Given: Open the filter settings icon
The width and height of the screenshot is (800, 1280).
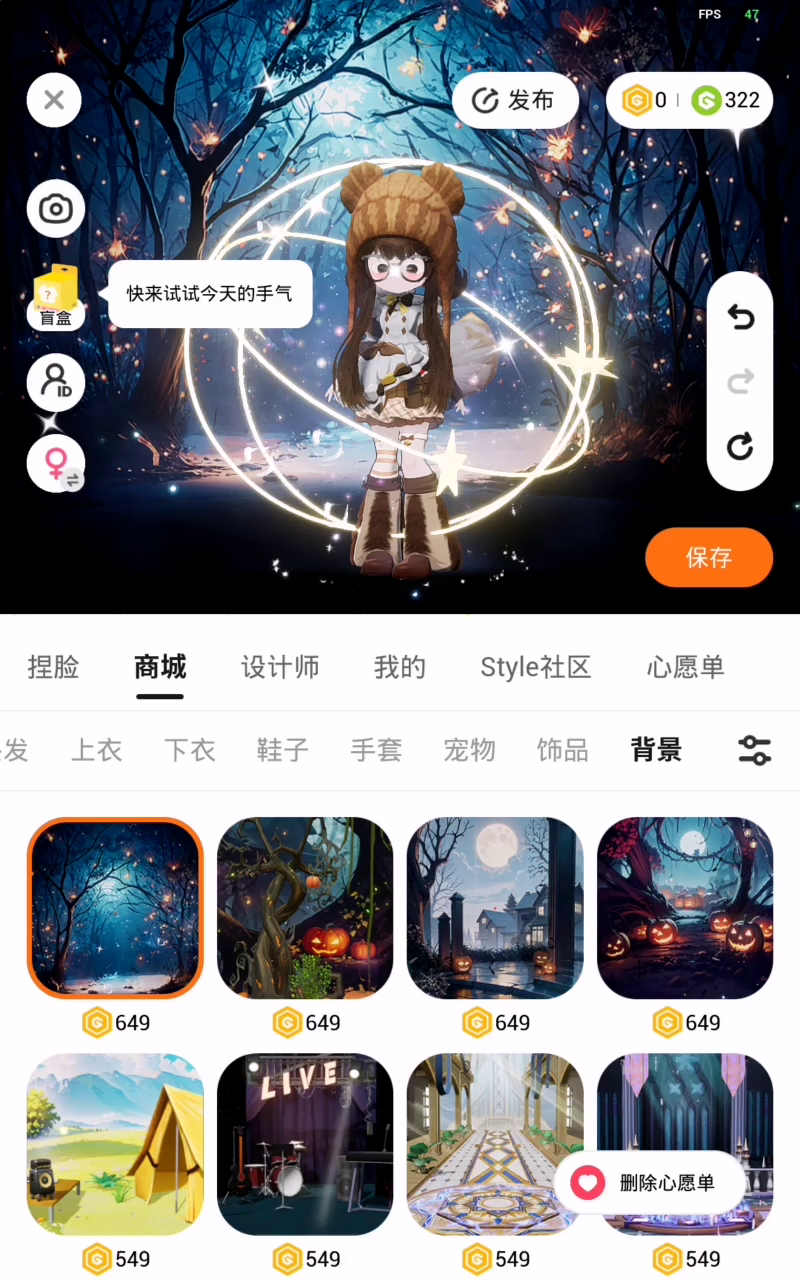Looking at the screenshot, I should coord(754,750).
